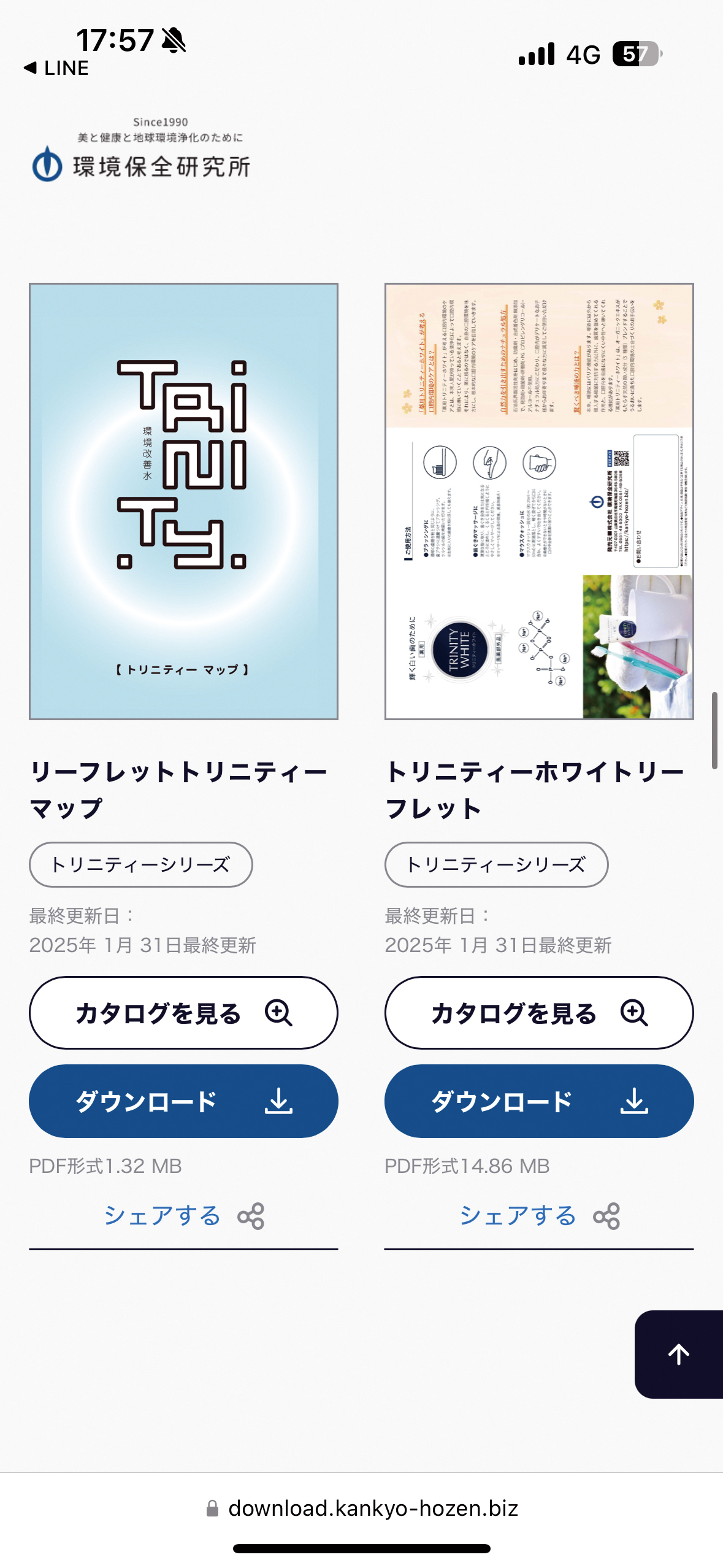Image resolution: width=723 pixels, height=1568 pixels.
Task: Jump back to top with the arrow button
Action: click(x=679, y=1355)
